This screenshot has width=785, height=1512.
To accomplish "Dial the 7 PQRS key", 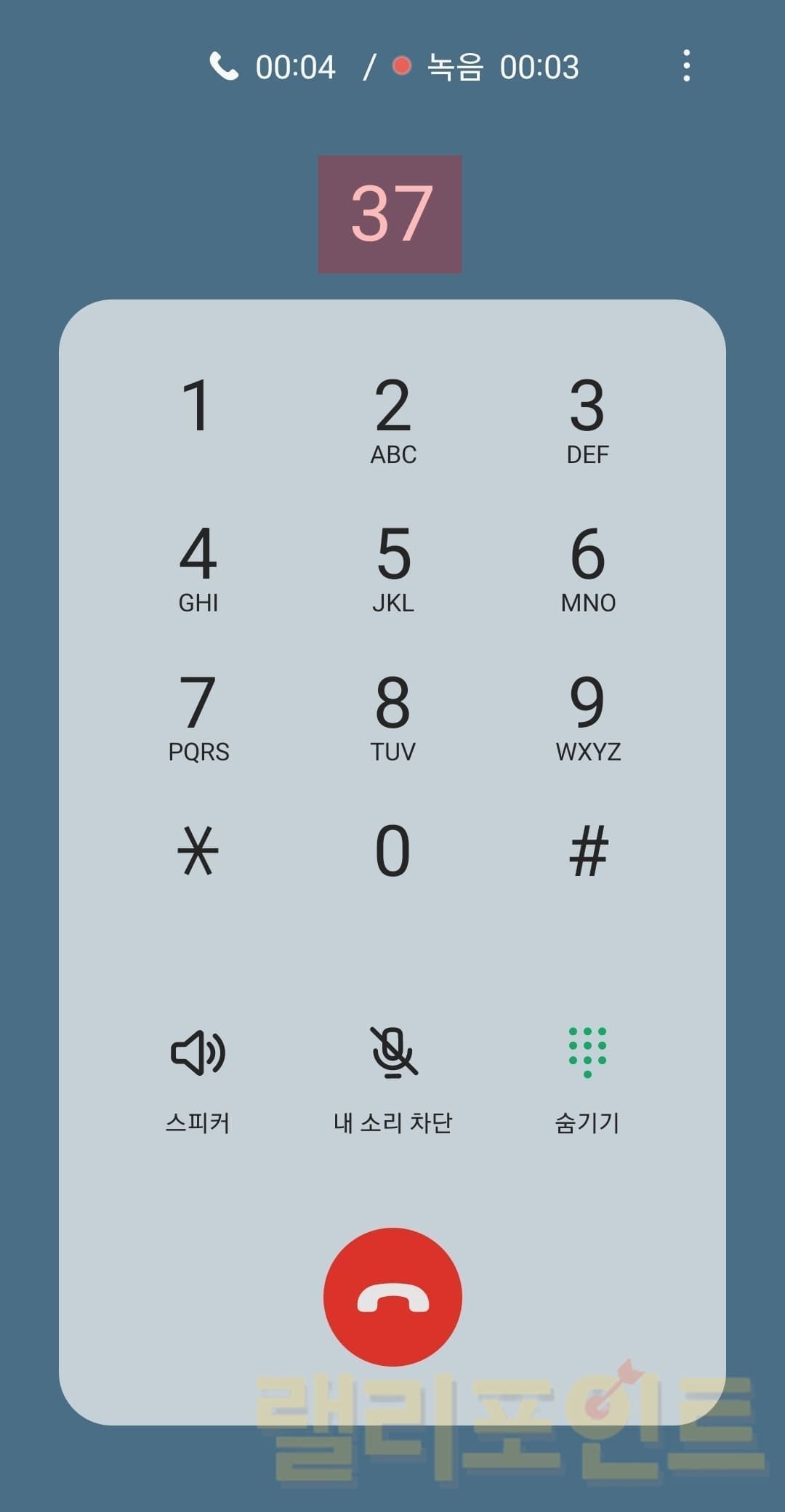I will pyautogui.click(x=198, y=715).
